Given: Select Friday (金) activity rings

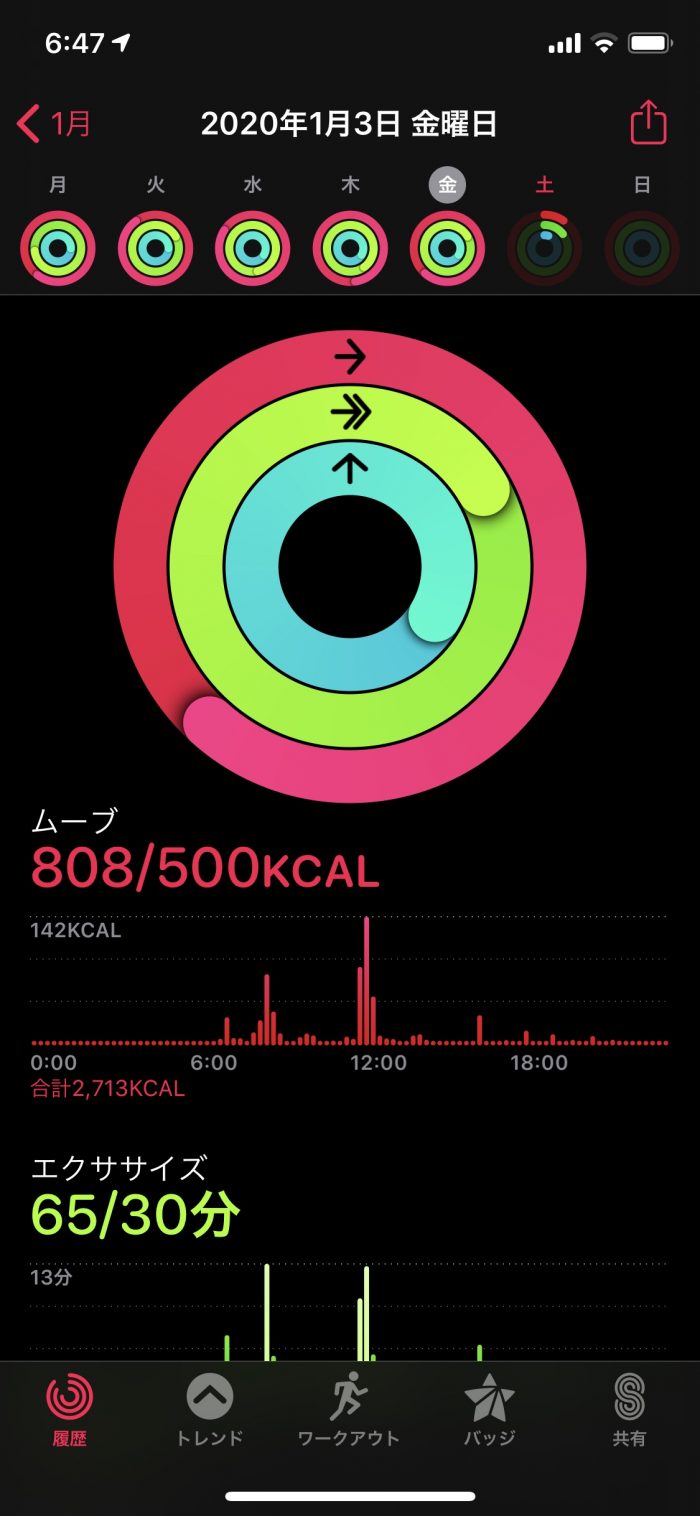Looking at the screenshot, I should pyautogui.click(x=447, y=248).
